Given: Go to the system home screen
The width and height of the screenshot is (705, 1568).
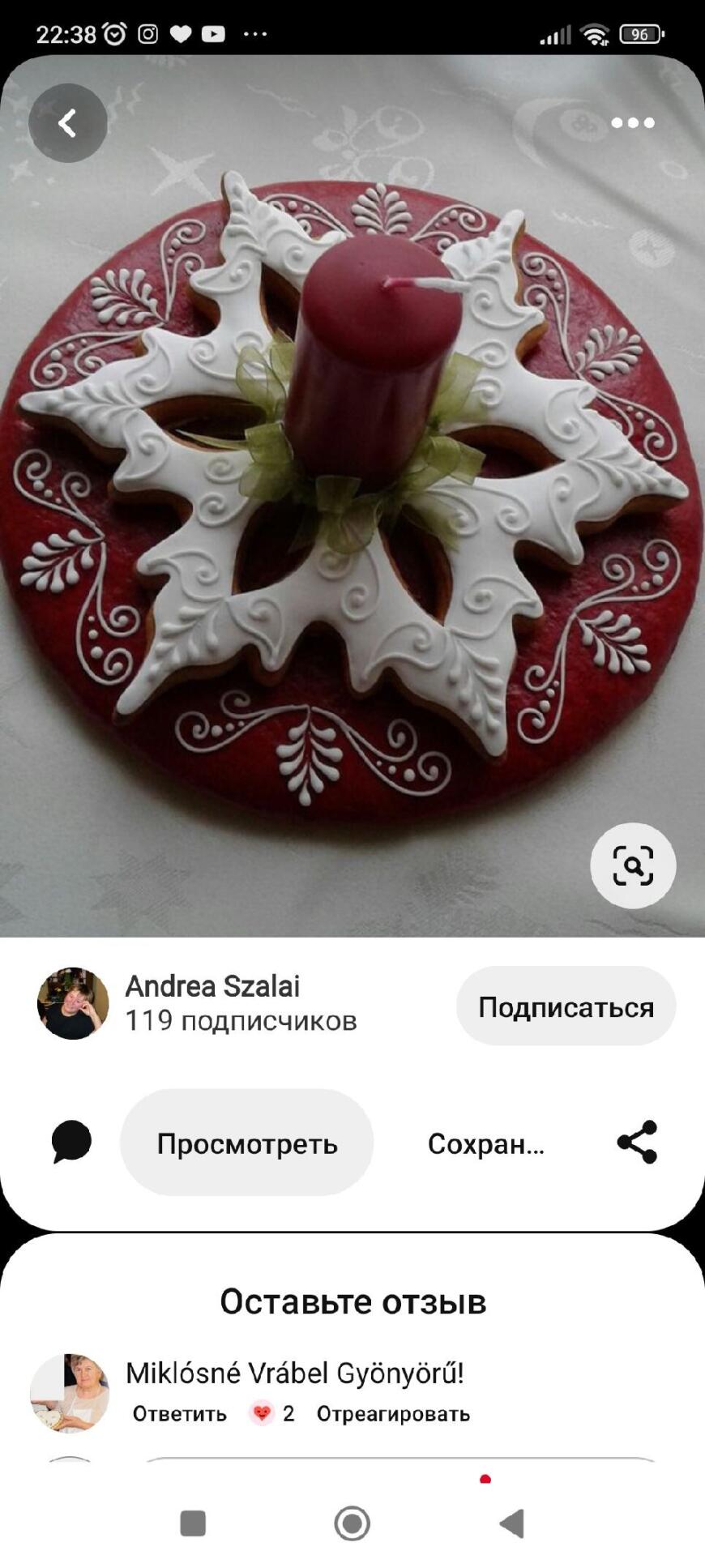Looking at the screenshot, I should click(x=352, y=1523).
